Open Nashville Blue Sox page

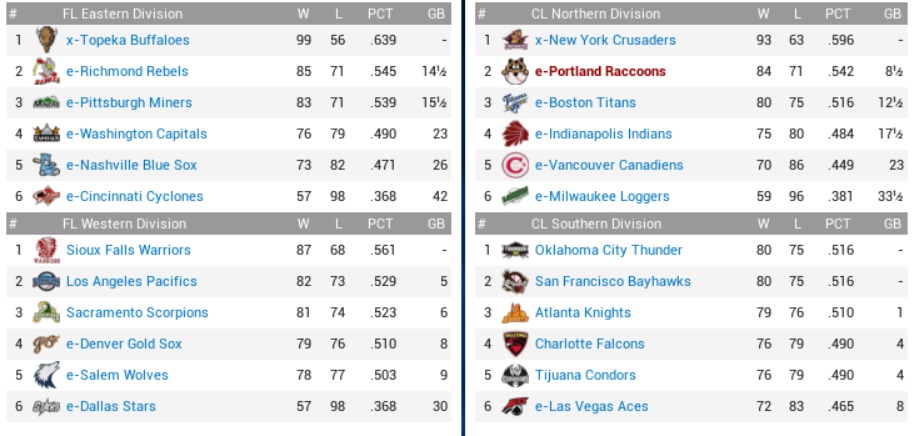(131, 165)
